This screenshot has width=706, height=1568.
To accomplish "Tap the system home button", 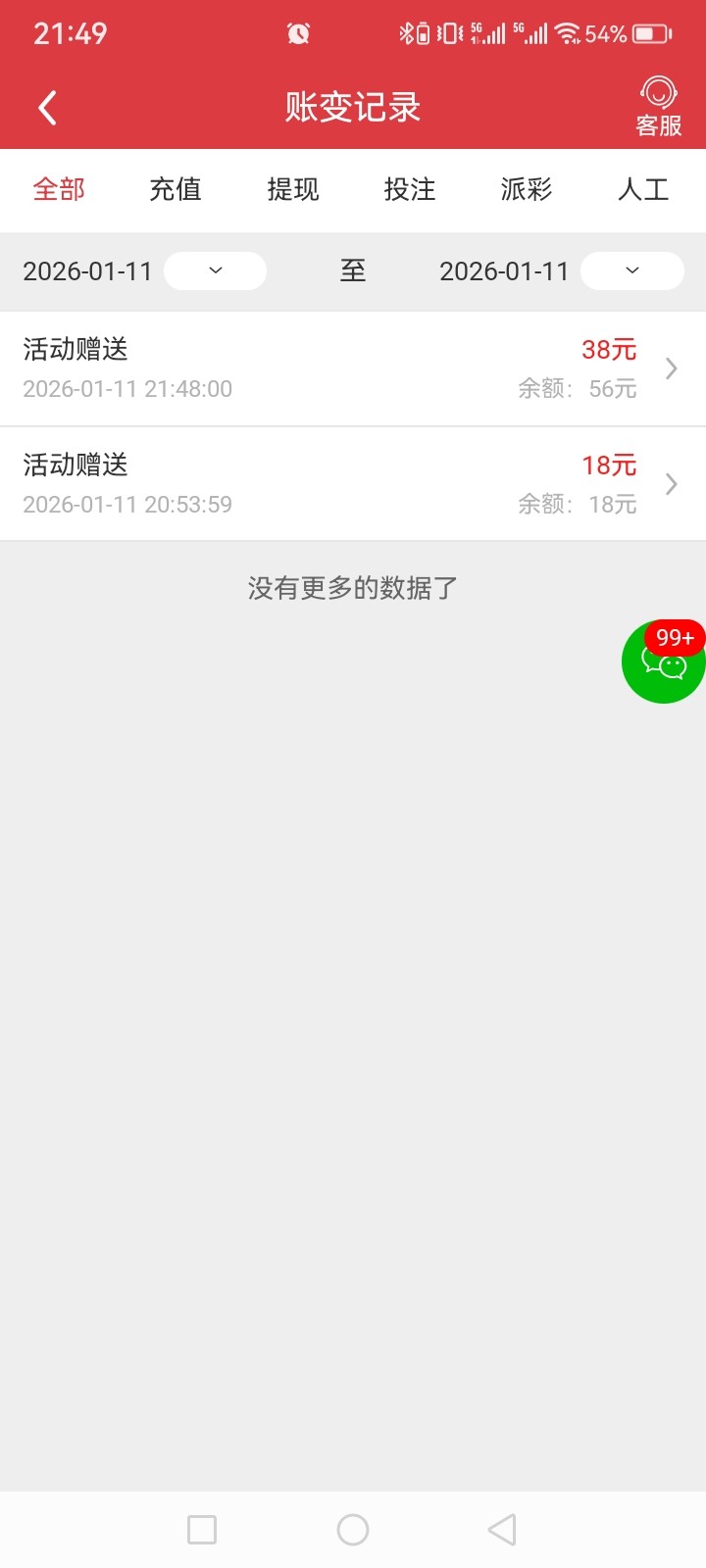I will pyautogui.click(x=353, y=1530).
